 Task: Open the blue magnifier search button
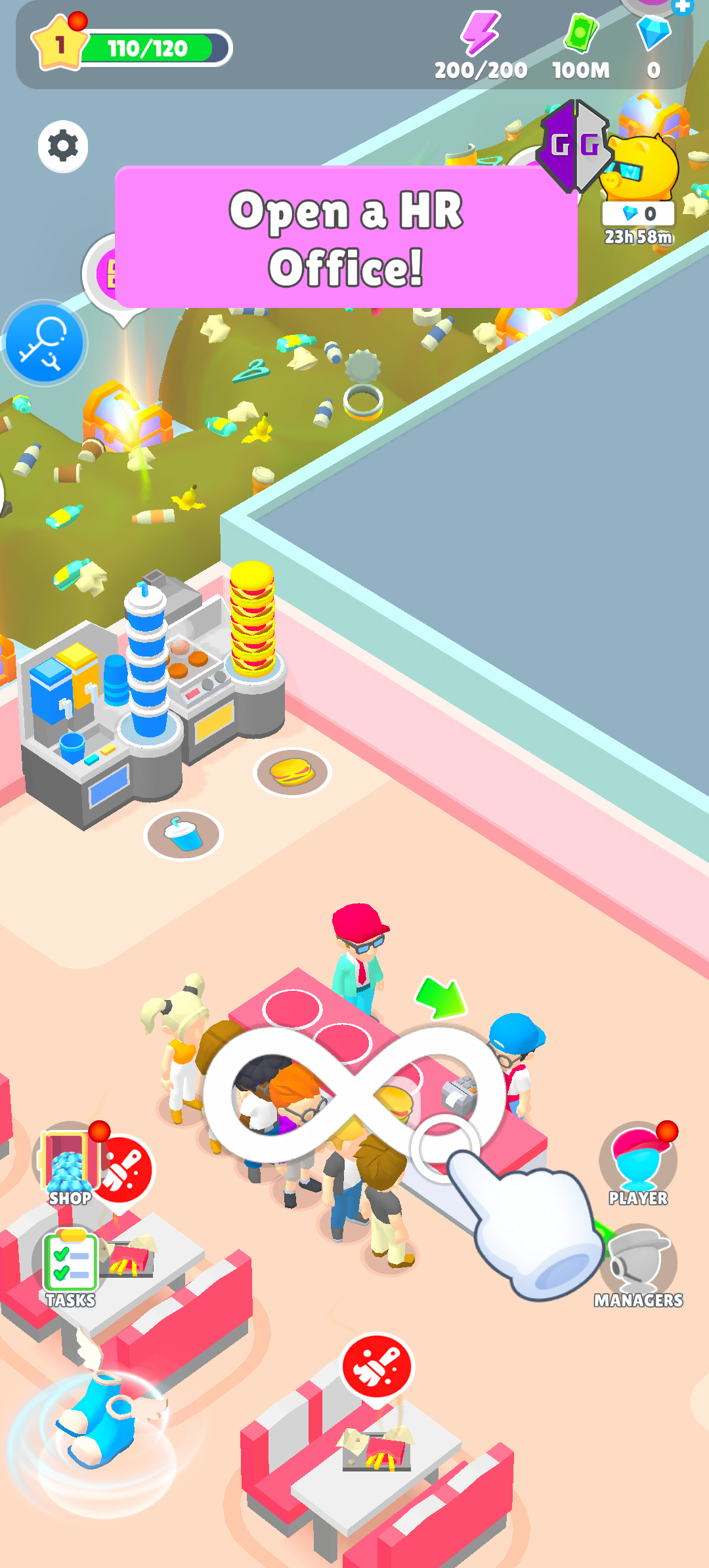click(44, 343)
